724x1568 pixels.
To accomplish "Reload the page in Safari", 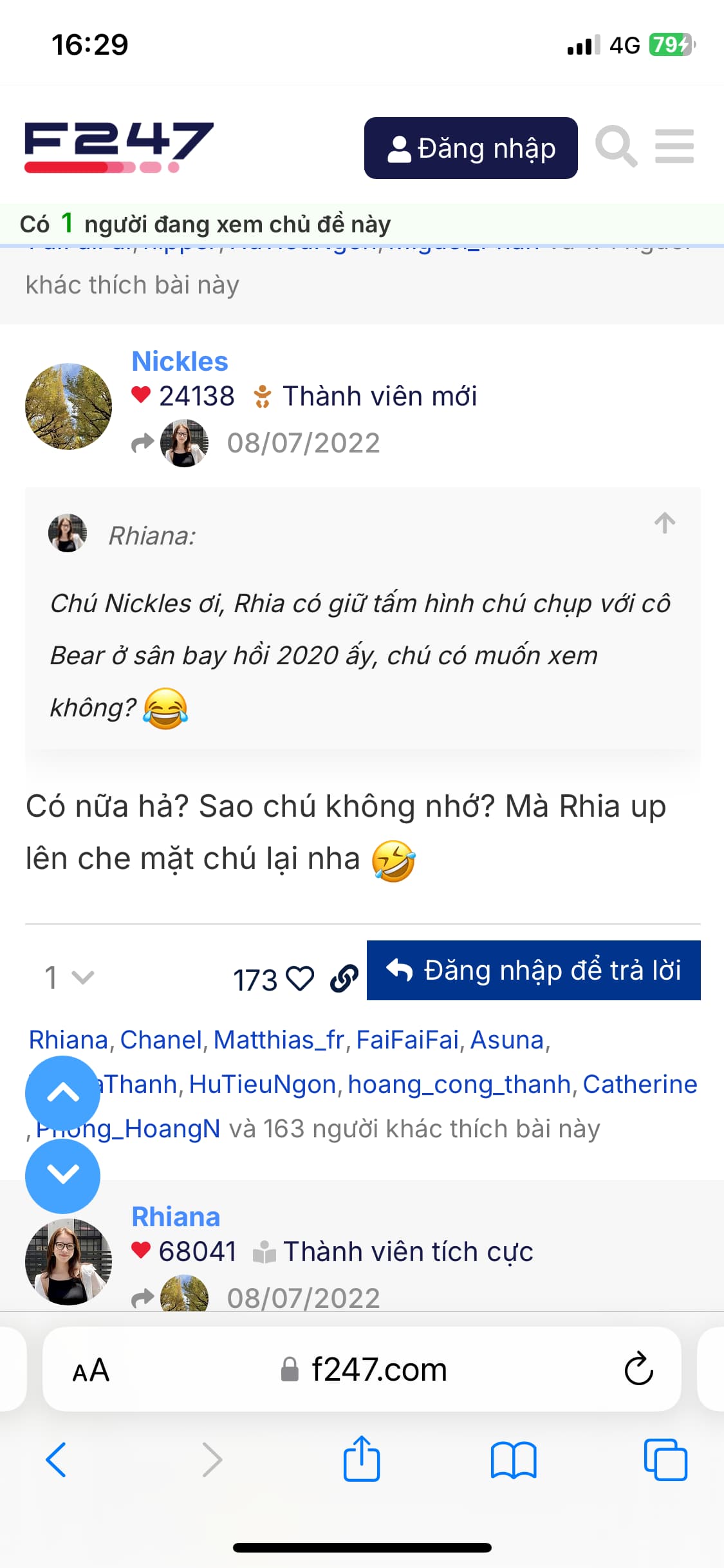I will (638, 1369).
